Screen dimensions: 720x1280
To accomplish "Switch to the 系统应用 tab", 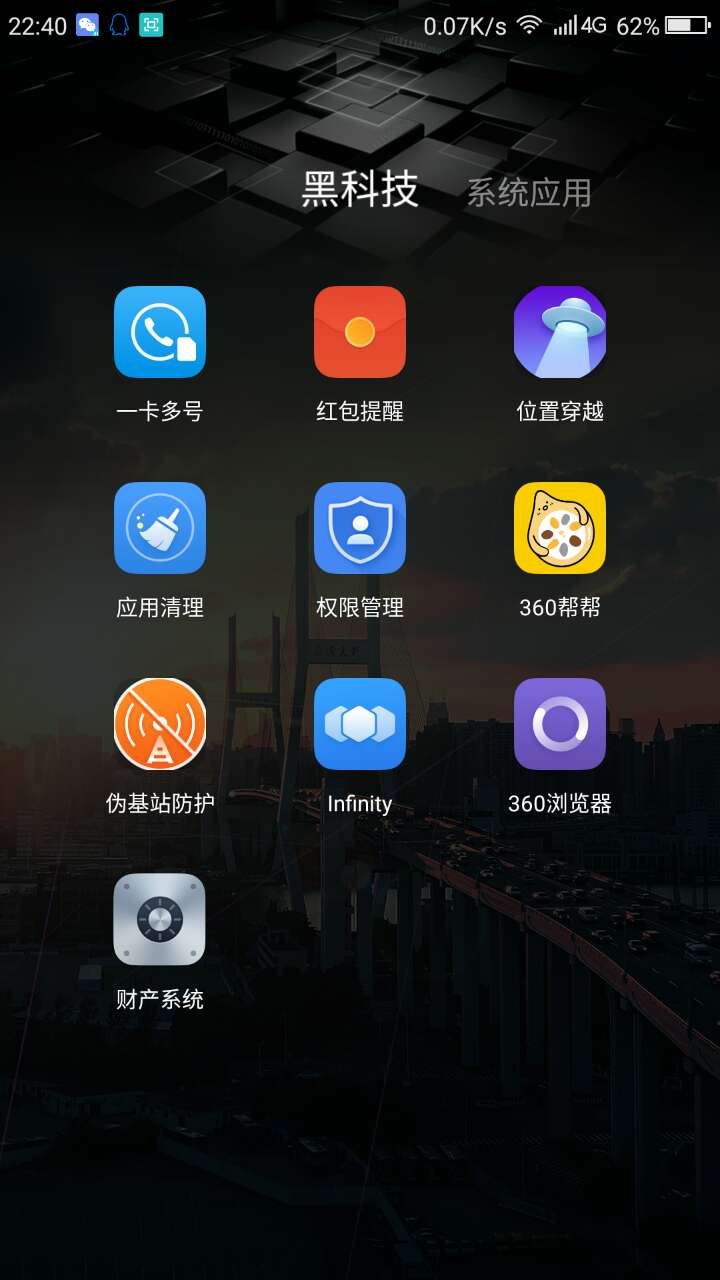I will click(x=529, y=192).
